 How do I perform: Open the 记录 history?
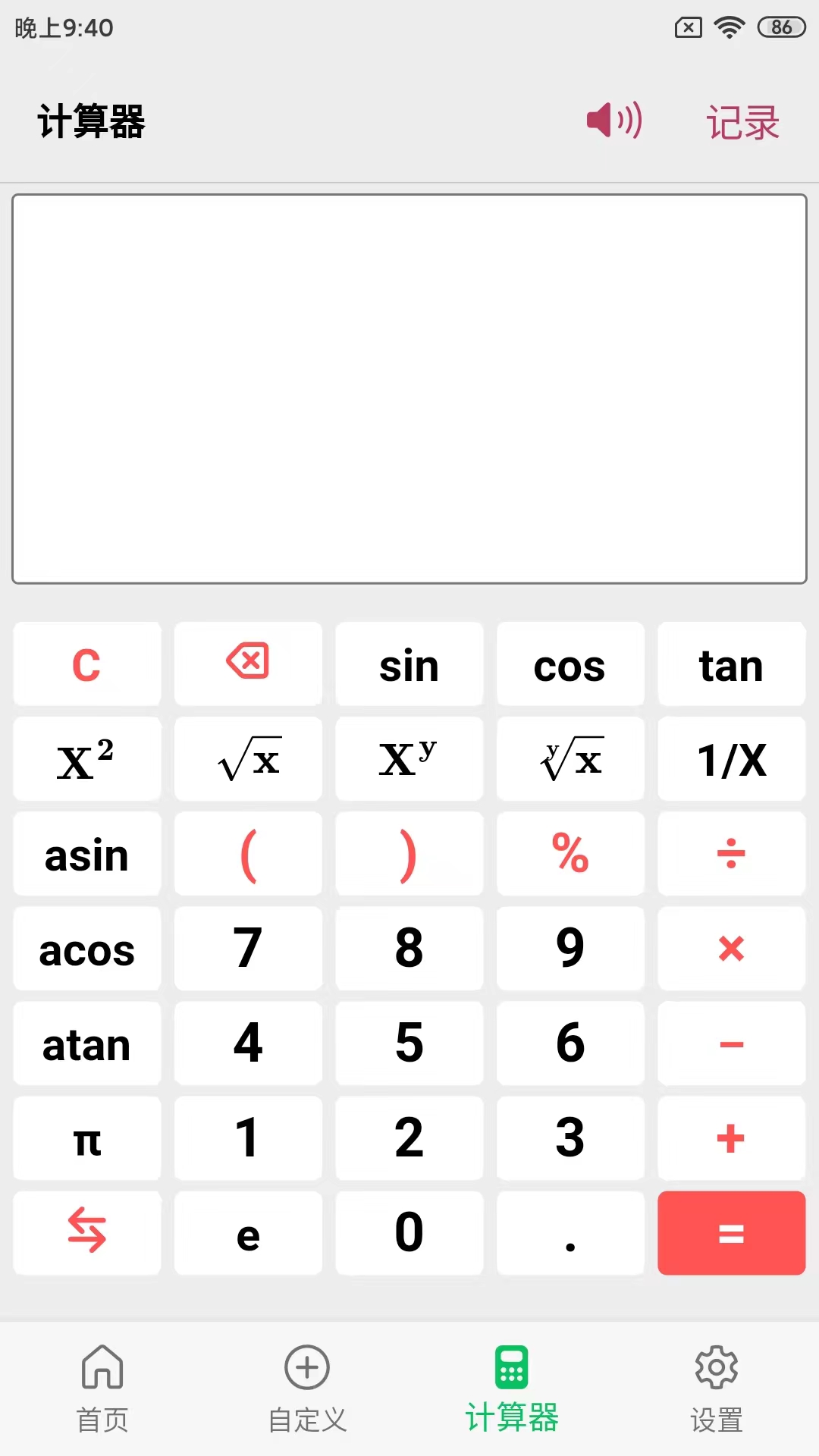742,122
